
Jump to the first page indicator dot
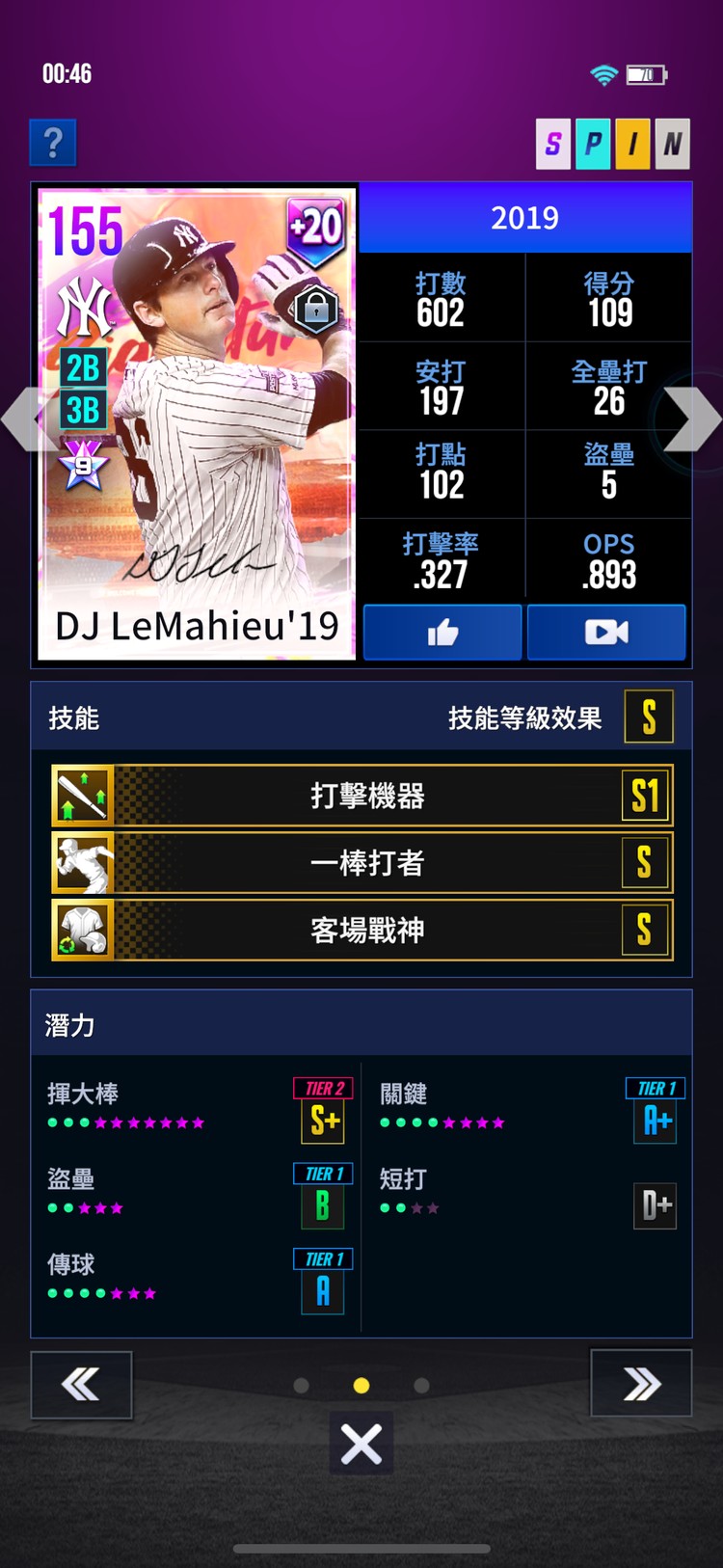[x=301, y=1386]
